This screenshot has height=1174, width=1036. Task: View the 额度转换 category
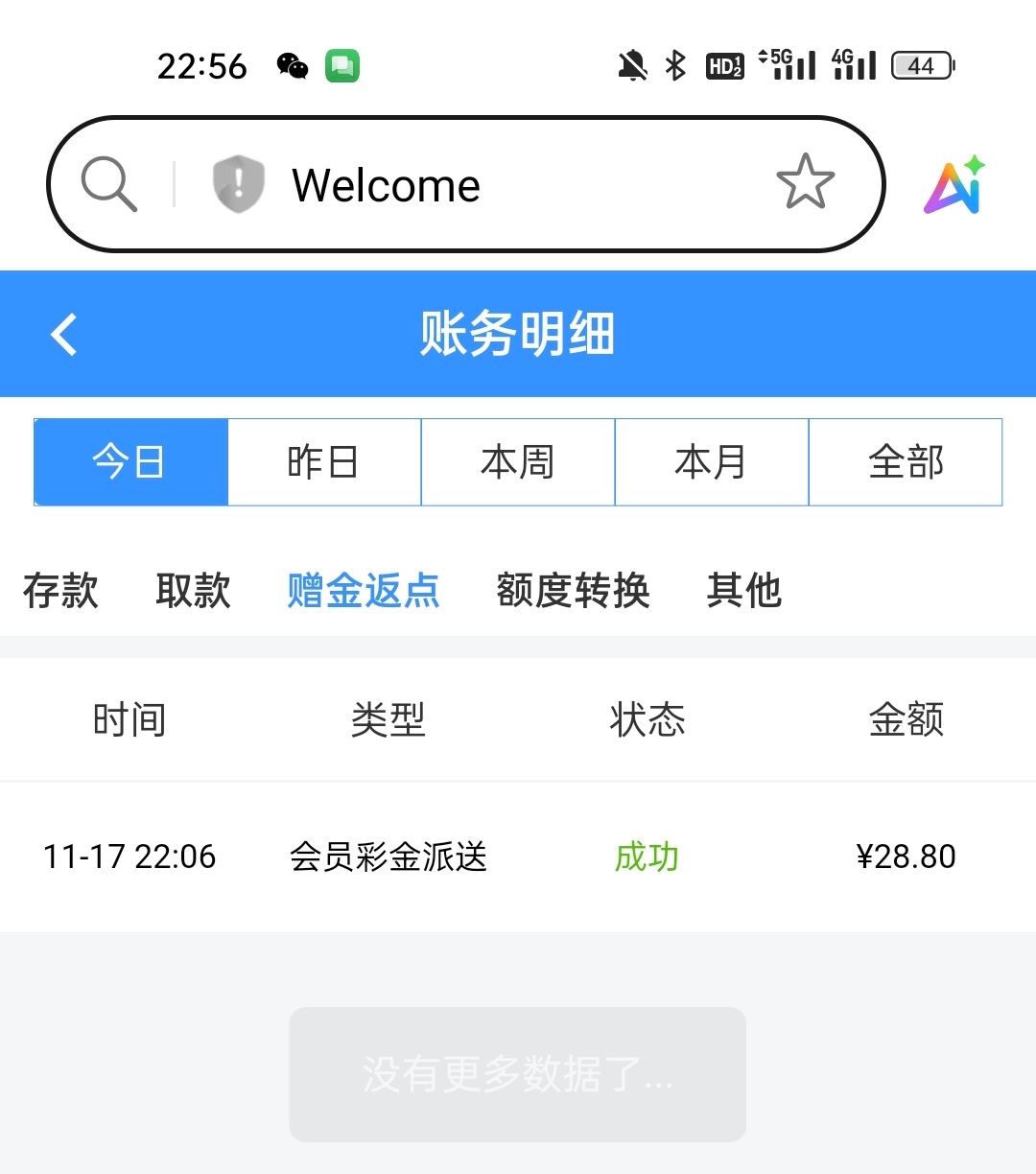[x=573, y=590]
